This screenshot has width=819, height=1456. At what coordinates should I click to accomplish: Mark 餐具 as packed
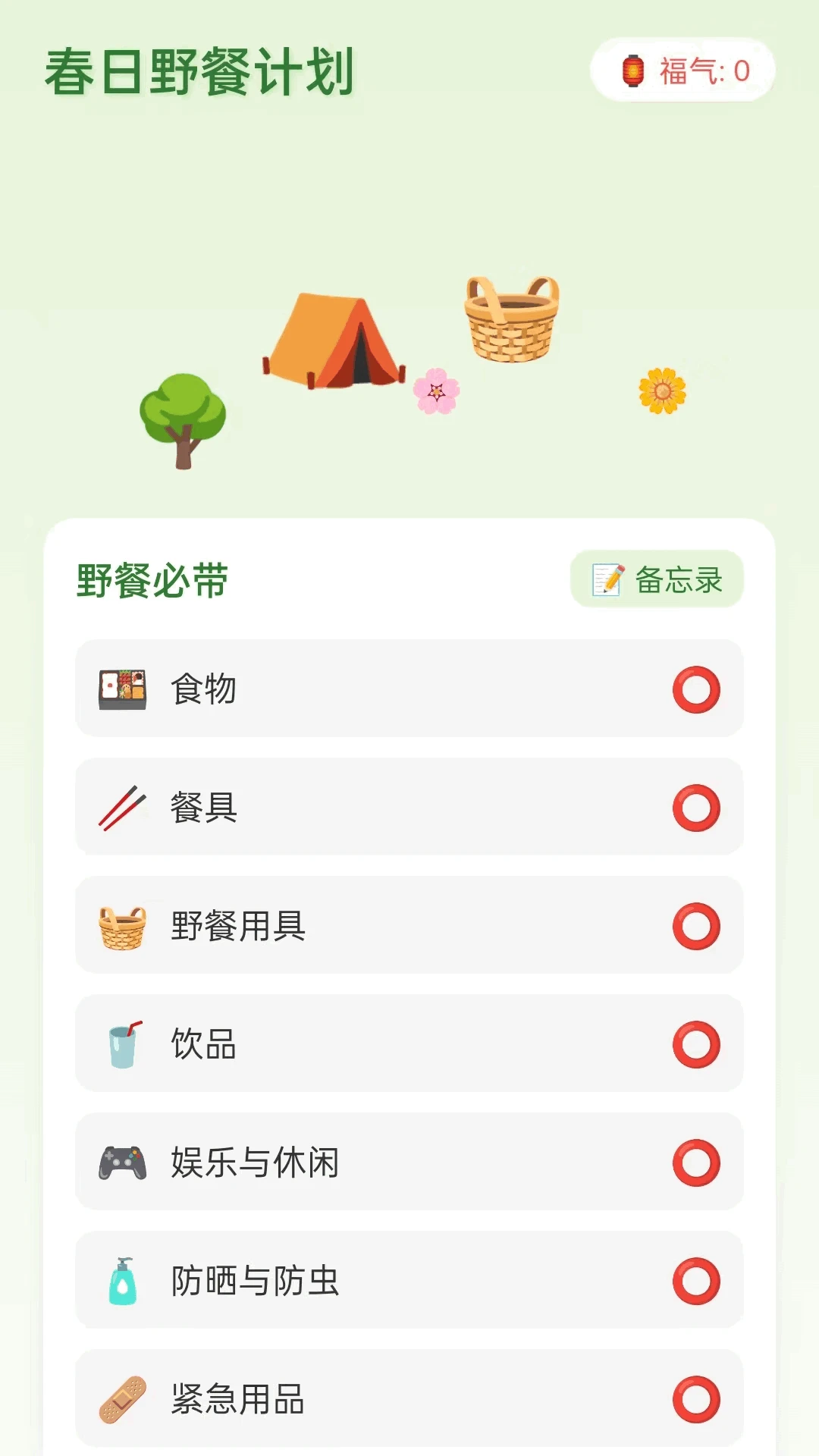(x=695, y=808)
